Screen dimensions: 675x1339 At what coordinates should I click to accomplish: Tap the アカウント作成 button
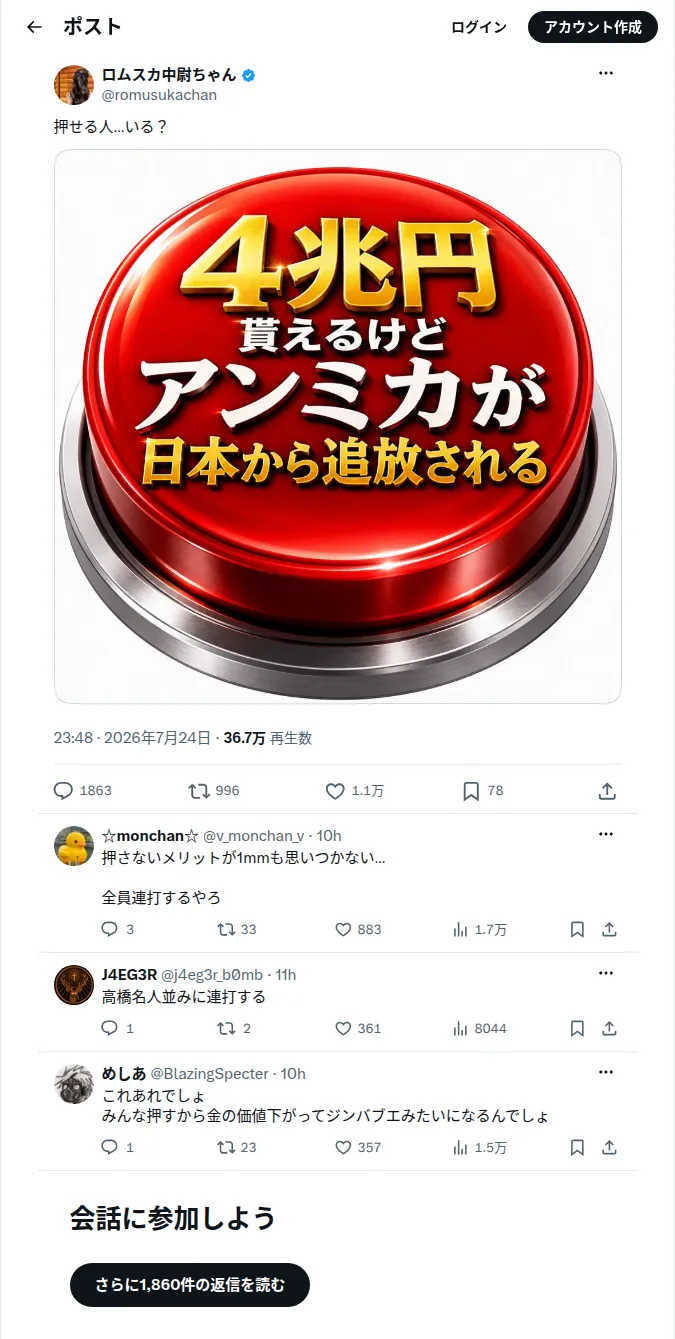coord(593,27)
